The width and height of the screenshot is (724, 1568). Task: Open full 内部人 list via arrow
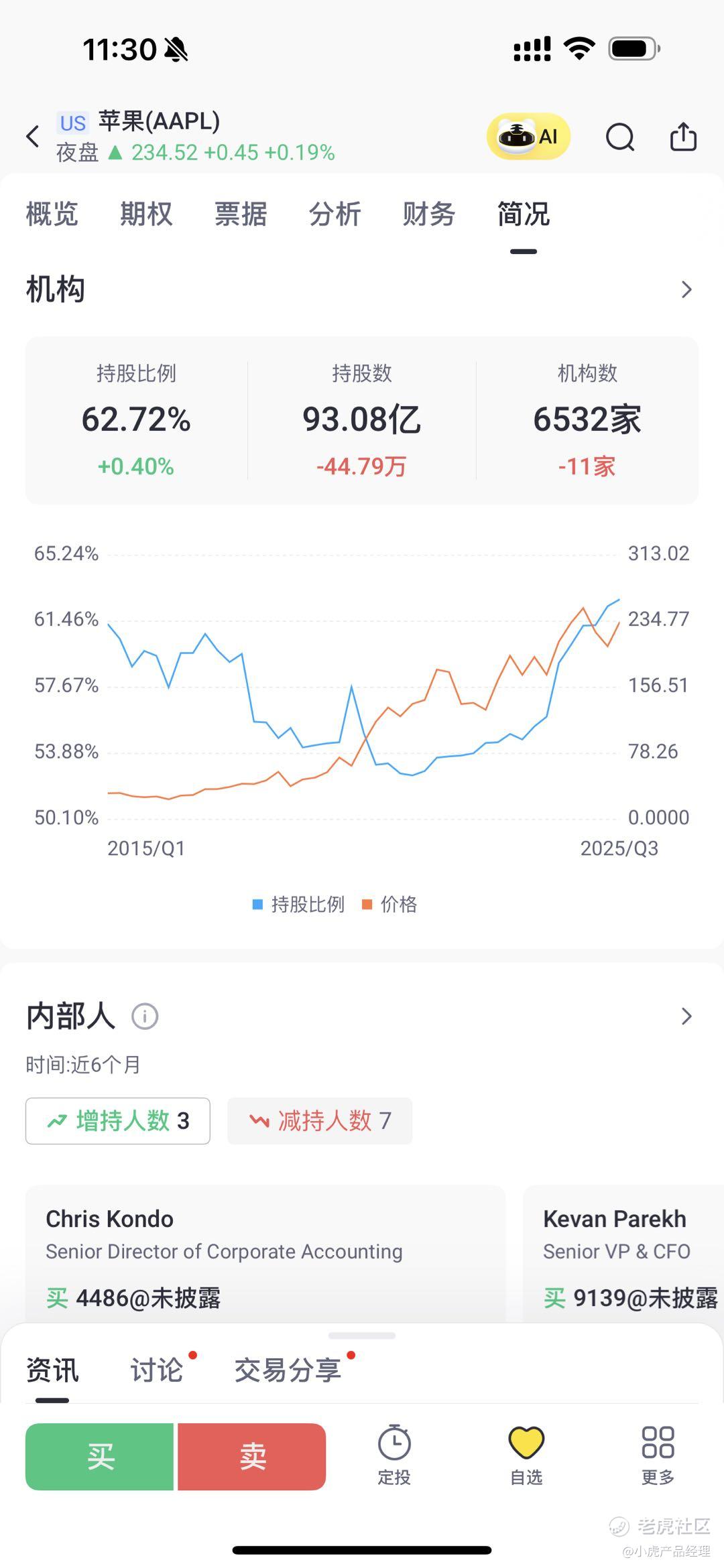686,1017
